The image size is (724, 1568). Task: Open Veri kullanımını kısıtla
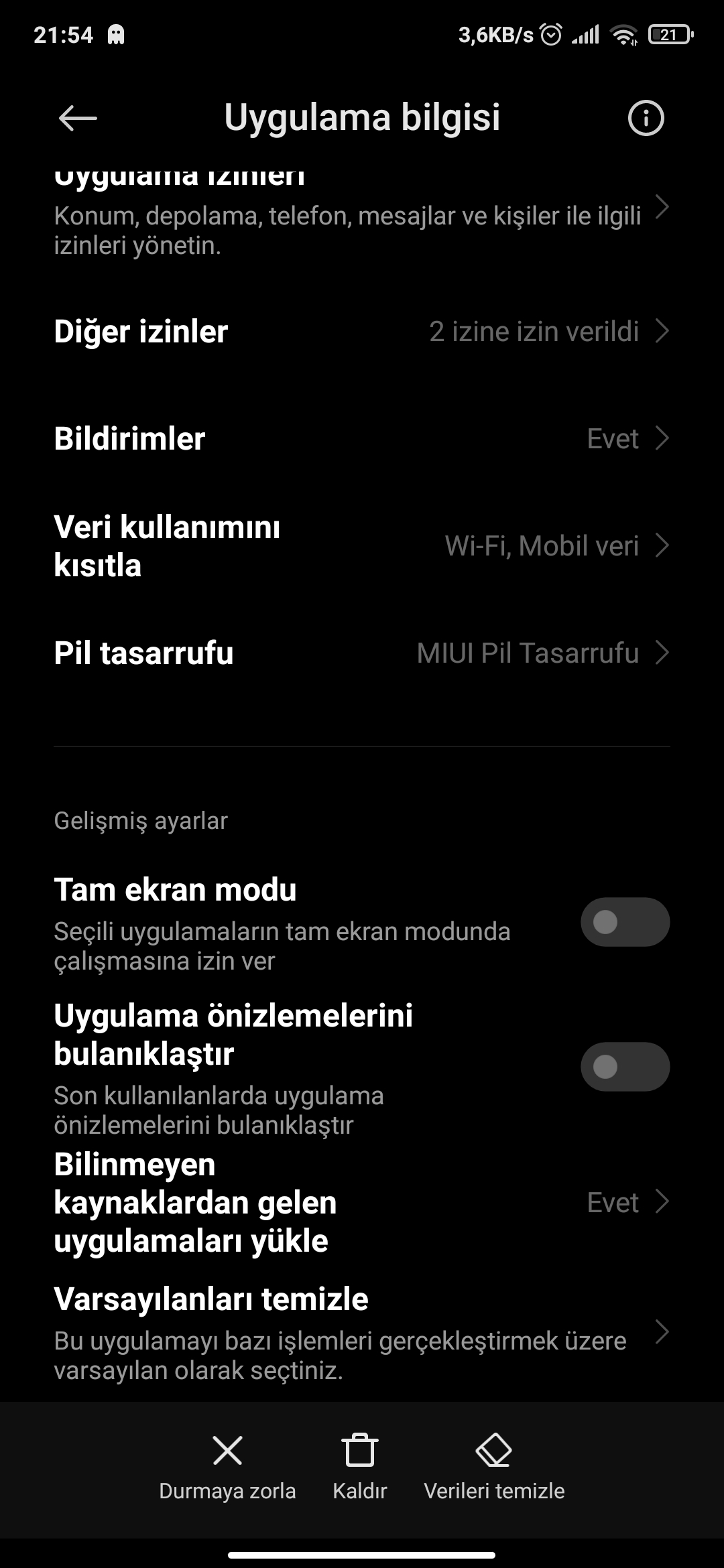[x=362, y=545]
